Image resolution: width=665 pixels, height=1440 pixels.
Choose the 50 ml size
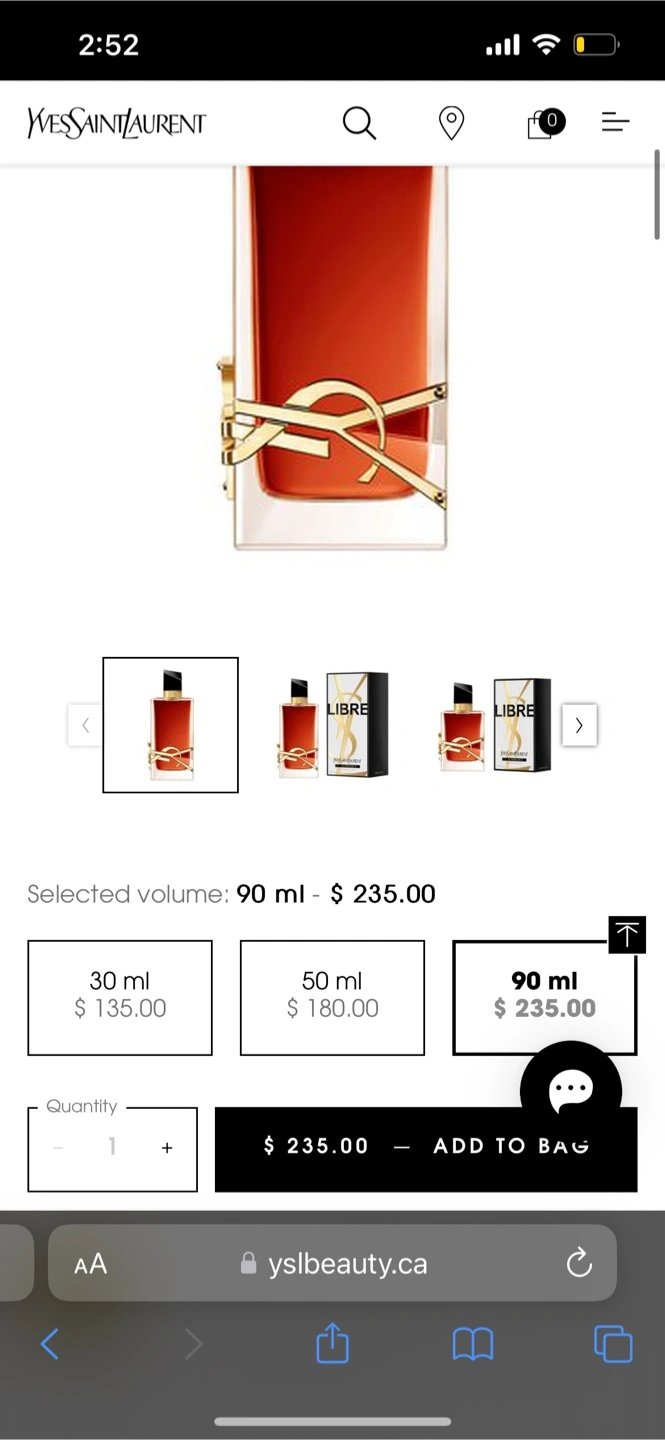pyautogui.click(x=332, y=997)
